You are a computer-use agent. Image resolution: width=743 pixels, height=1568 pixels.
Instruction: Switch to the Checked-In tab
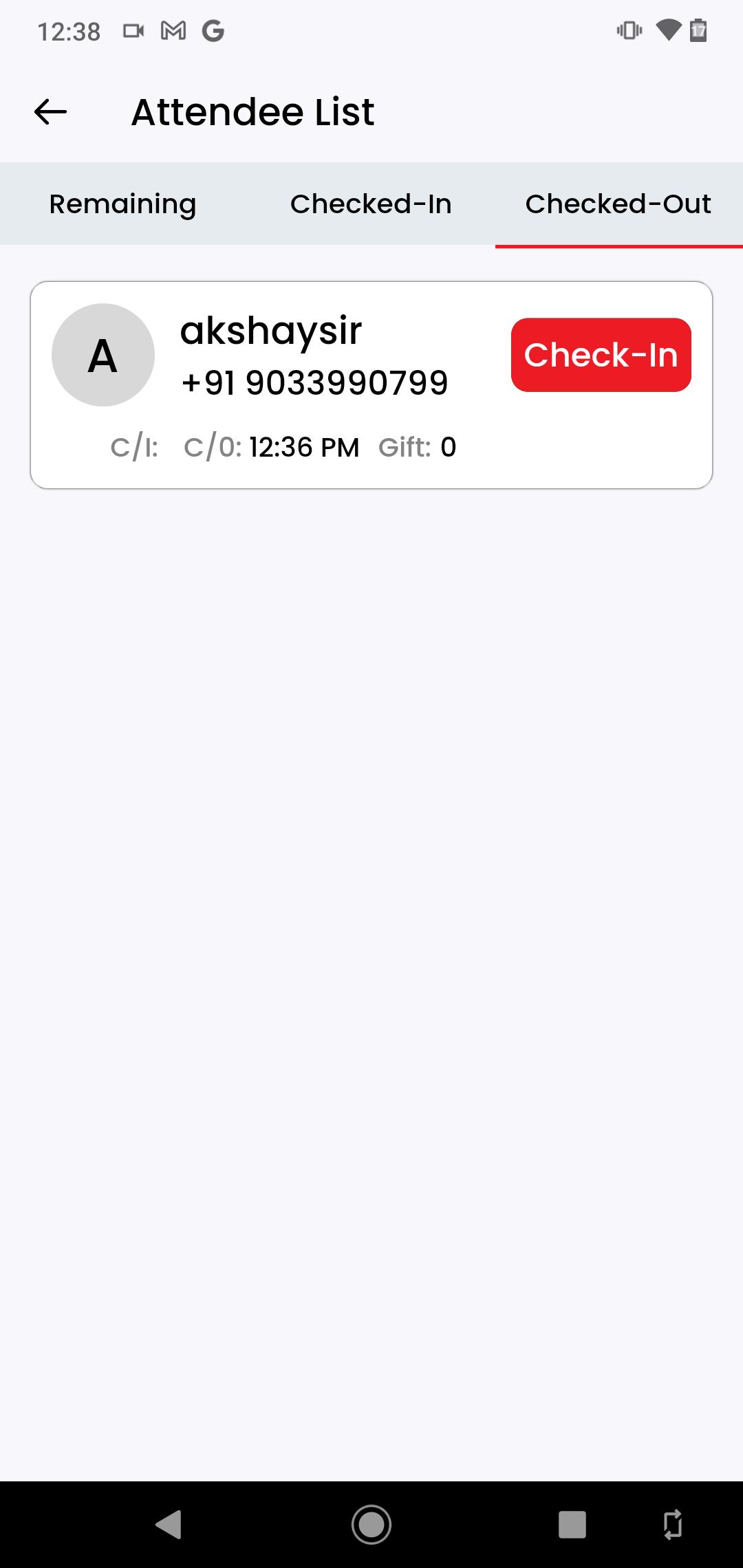coord(371,204)
